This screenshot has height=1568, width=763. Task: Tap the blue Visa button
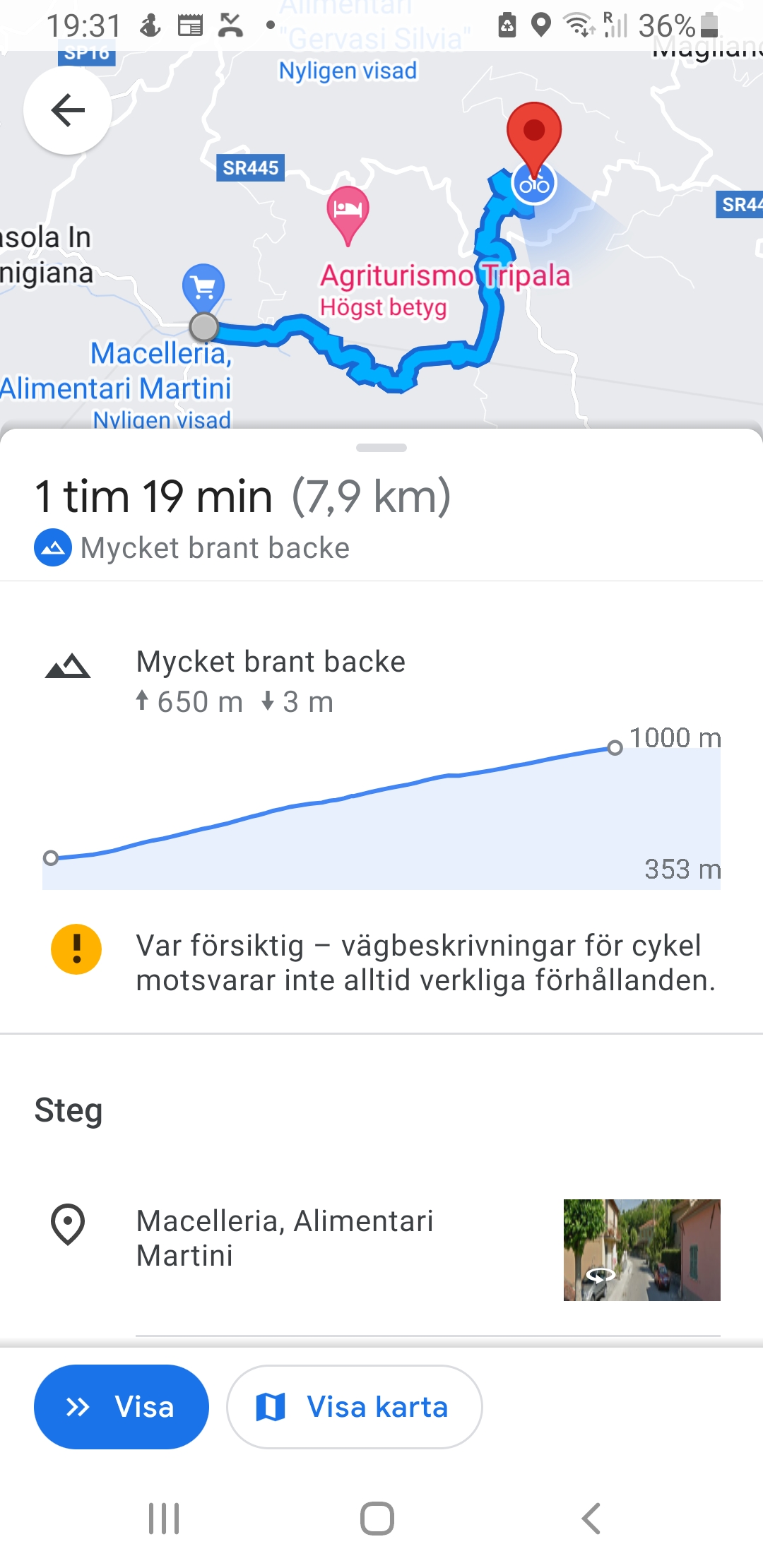[x=122, y=1406]
